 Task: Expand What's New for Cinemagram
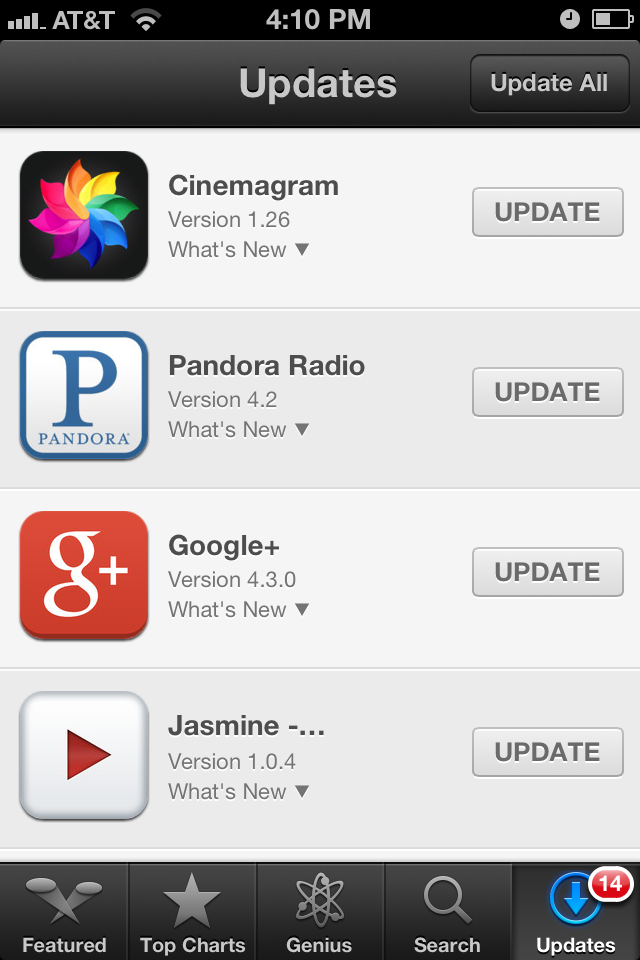pyautogui.click(x=238, y=250)
